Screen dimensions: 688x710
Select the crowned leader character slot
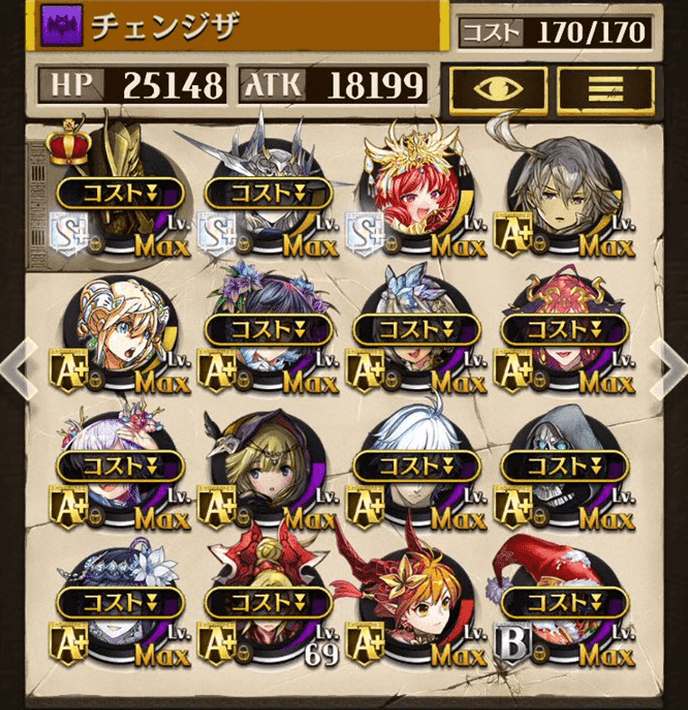click(120, 193)
